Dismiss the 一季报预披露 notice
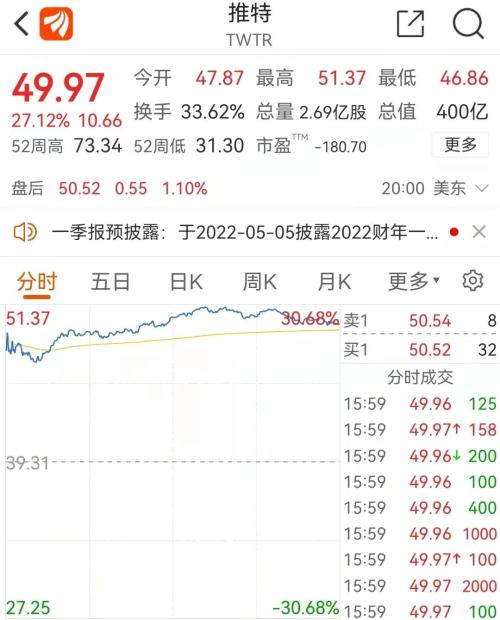The height and width of the screenshot is (620, 500). pyautogui.click(x=479, y=232)
